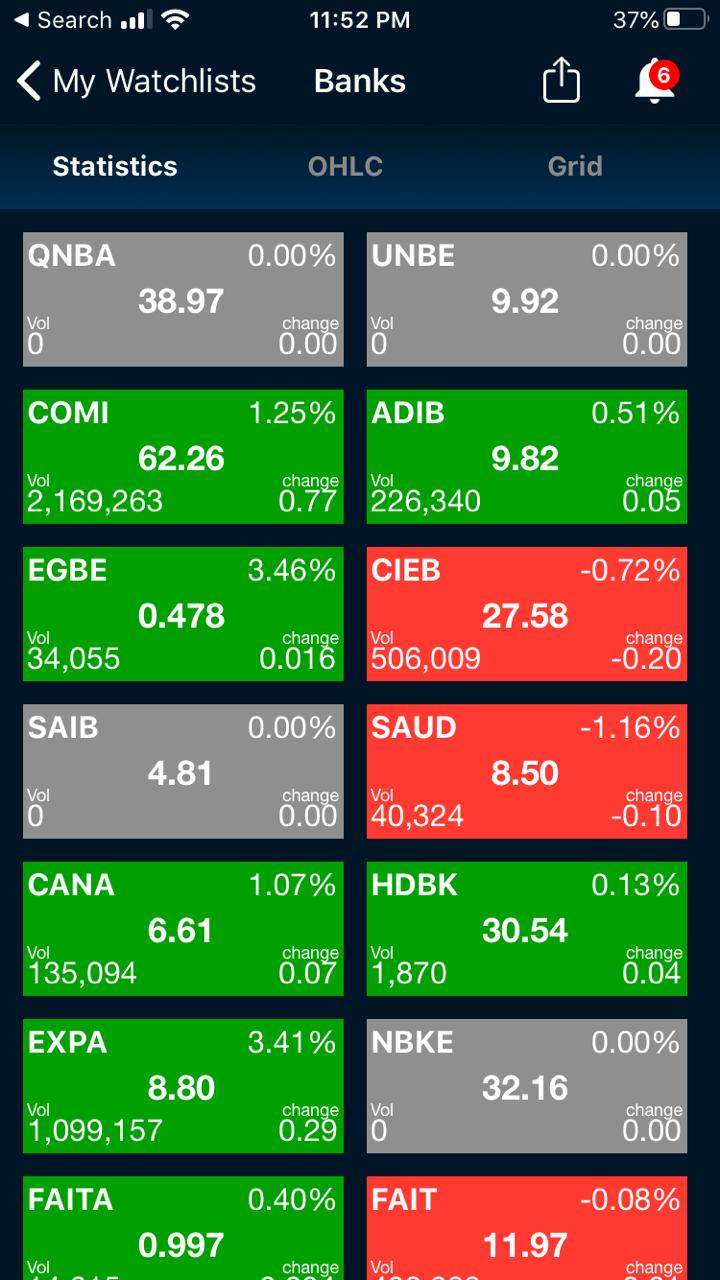Open the SAUD stock tile
Viewport: 720px width, 1280px height.
click(527, 771)
